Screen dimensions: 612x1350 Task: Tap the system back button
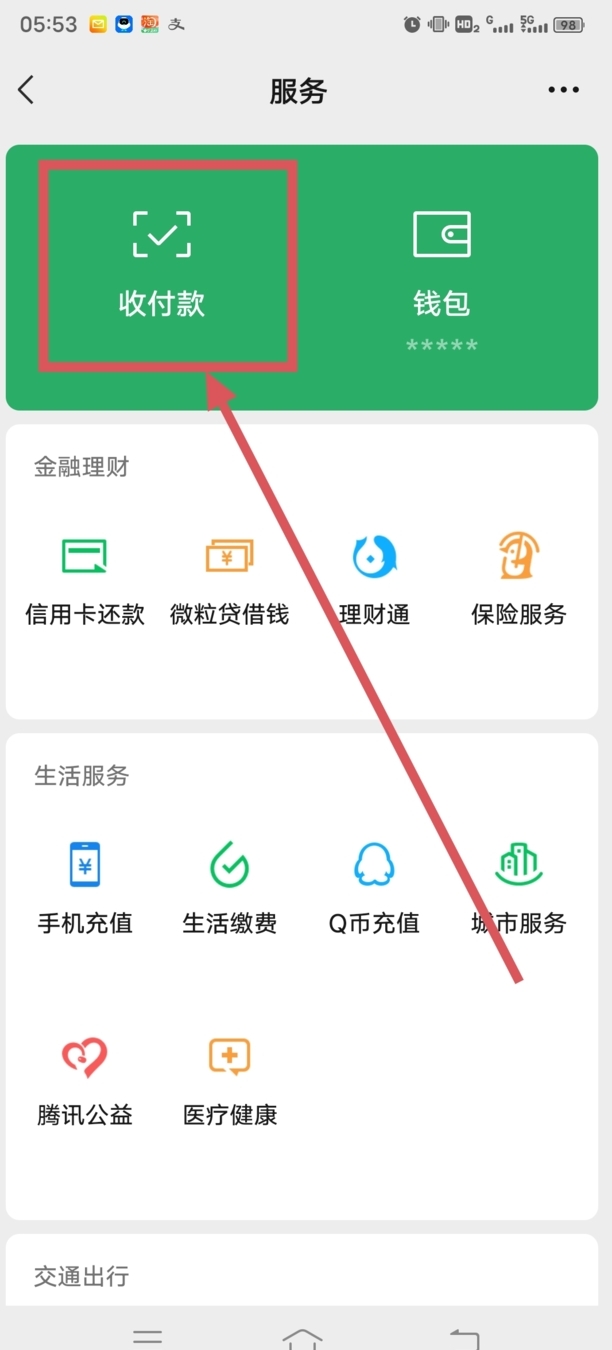point(463,1336)
